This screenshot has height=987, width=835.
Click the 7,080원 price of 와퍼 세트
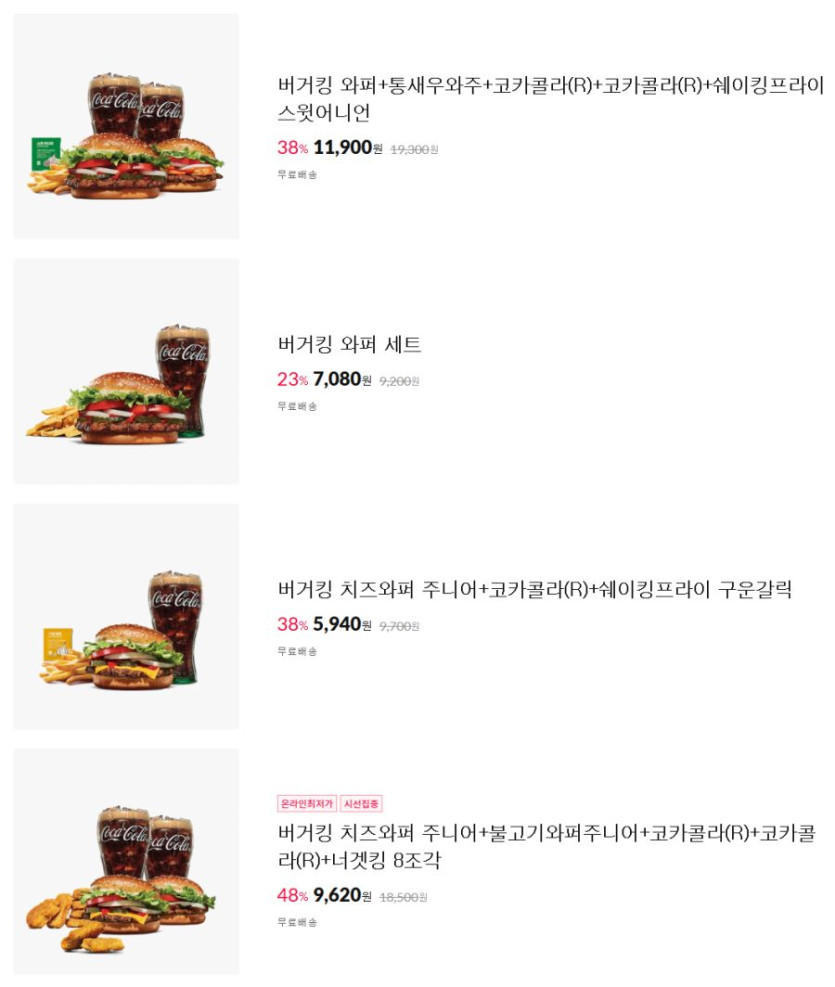340,381
